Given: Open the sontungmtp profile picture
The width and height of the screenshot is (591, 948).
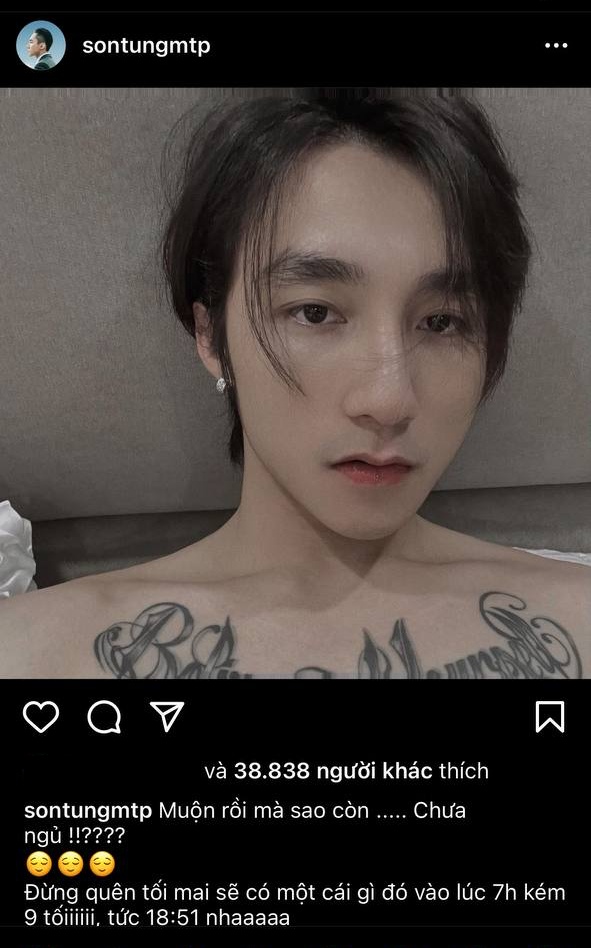Looking at the screenshot, I should pyautogui.click(x=40, y=45).
